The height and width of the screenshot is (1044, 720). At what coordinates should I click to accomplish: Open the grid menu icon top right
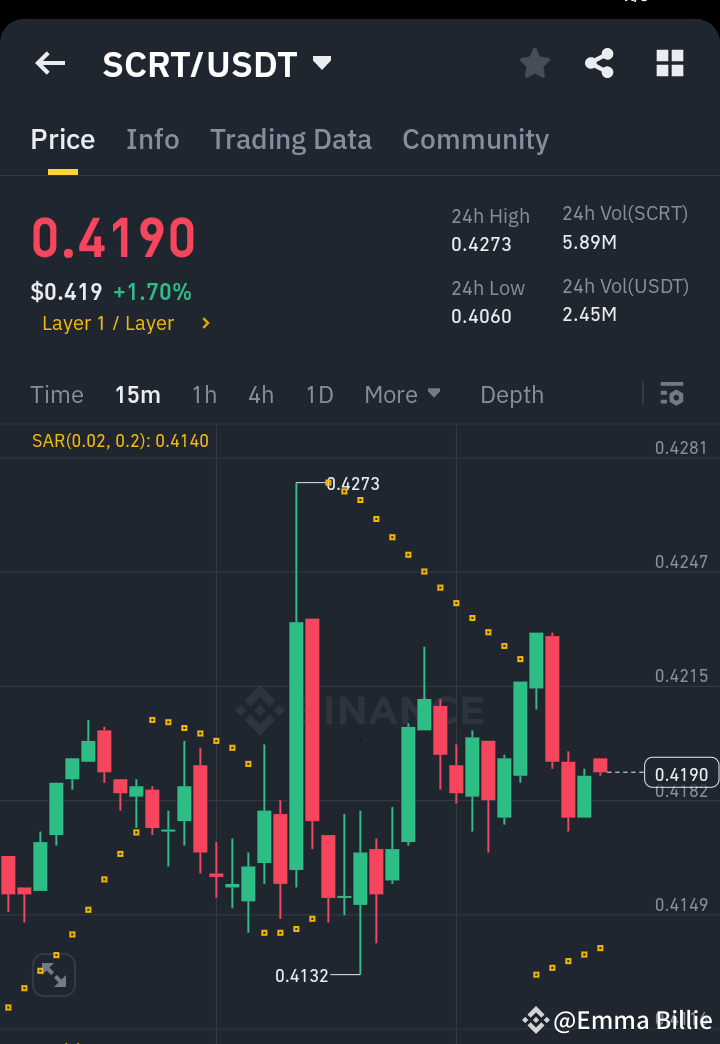[669, 63]
